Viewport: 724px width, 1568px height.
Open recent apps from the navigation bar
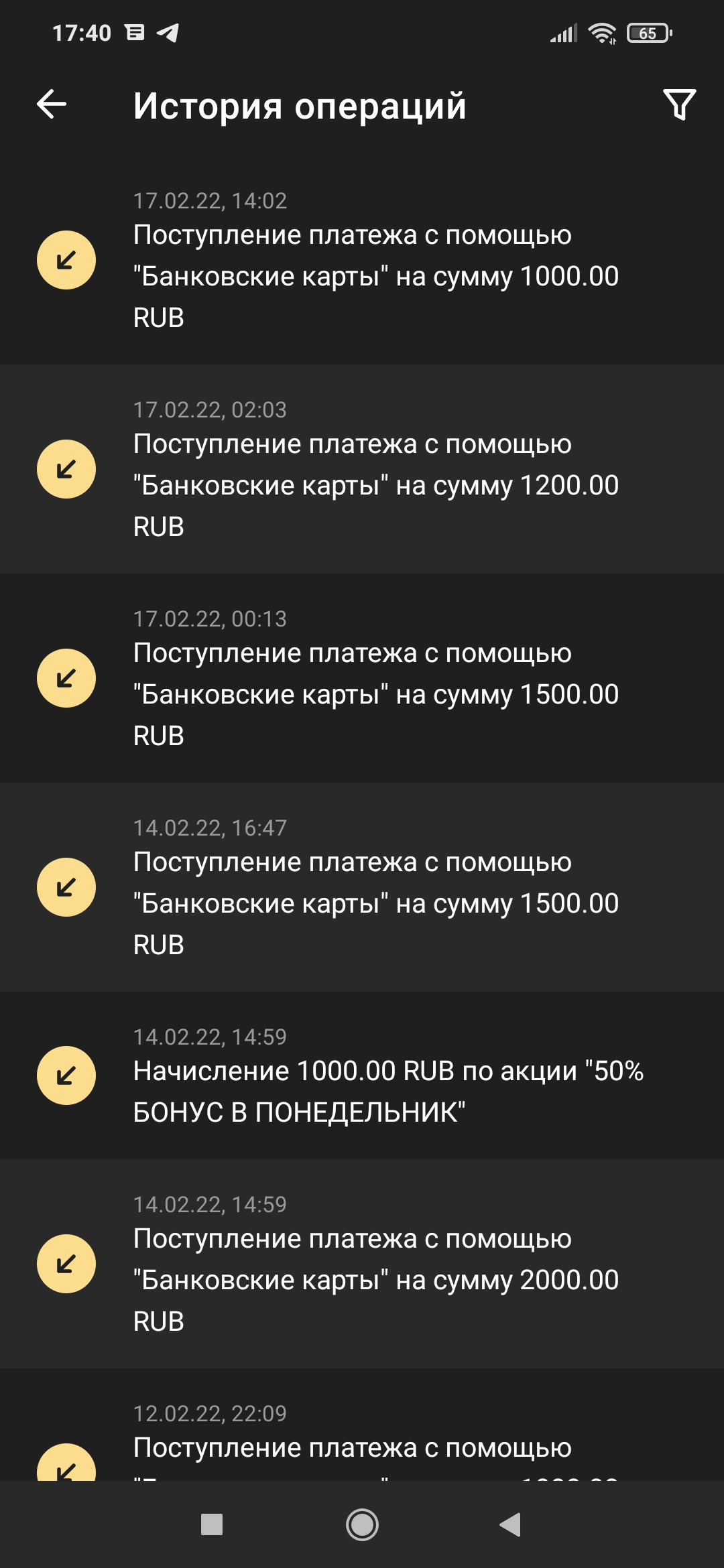[212, 1525]
